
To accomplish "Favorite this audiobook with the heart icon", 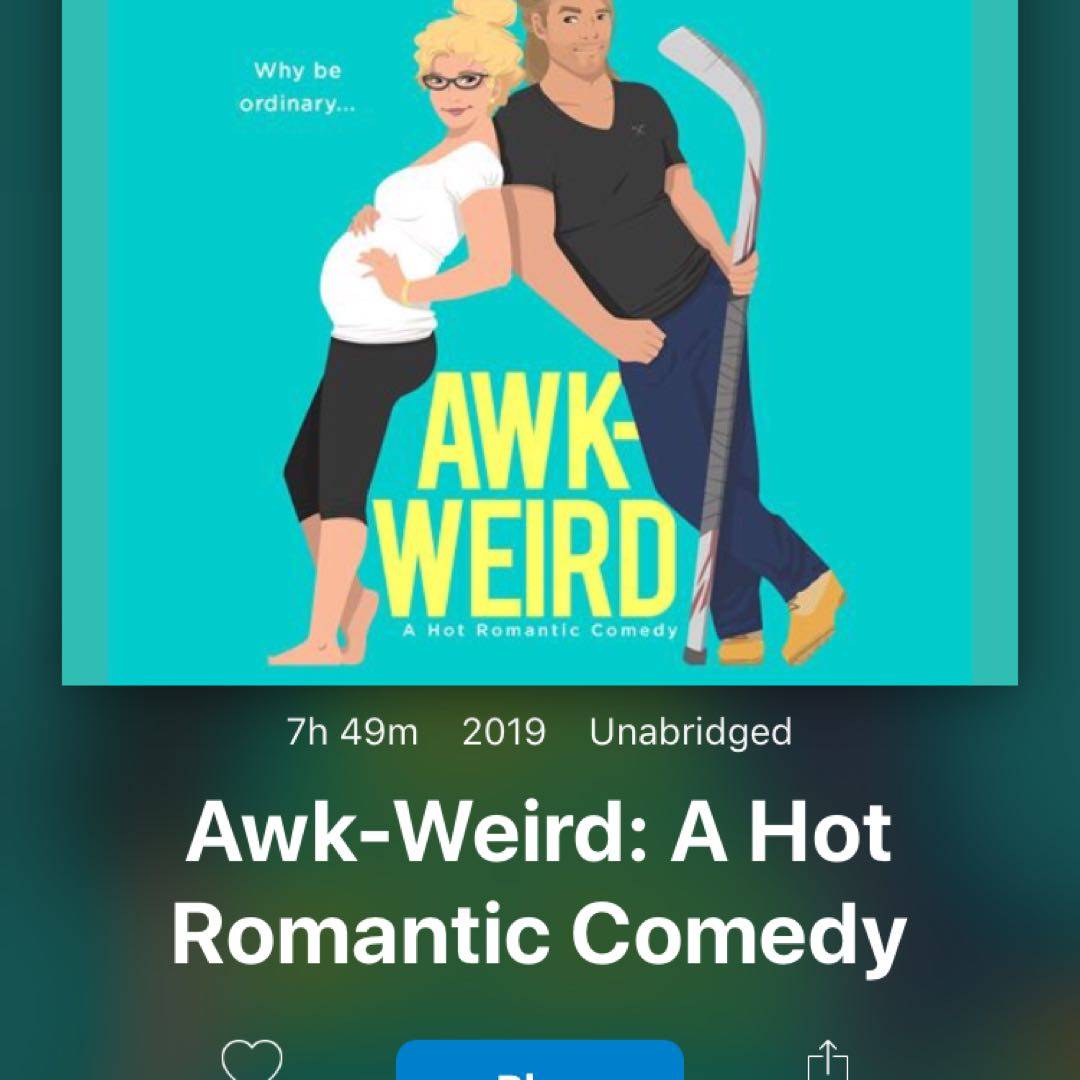I will 252,1062.
